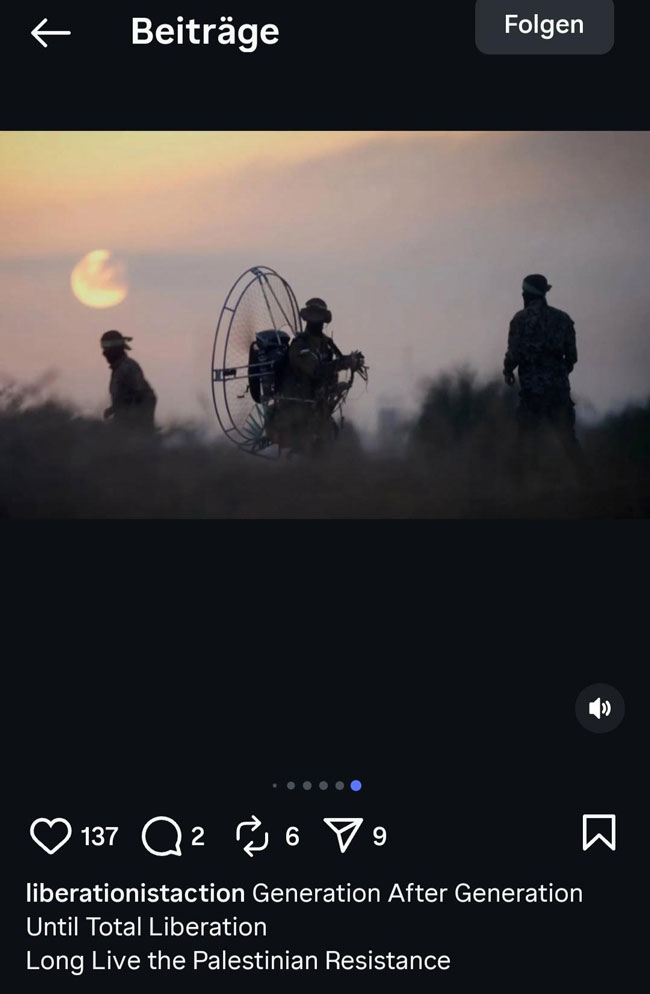Screen dimensions: 650x994
Task: Go back using the arrow icon
Action: coord(50,33)
